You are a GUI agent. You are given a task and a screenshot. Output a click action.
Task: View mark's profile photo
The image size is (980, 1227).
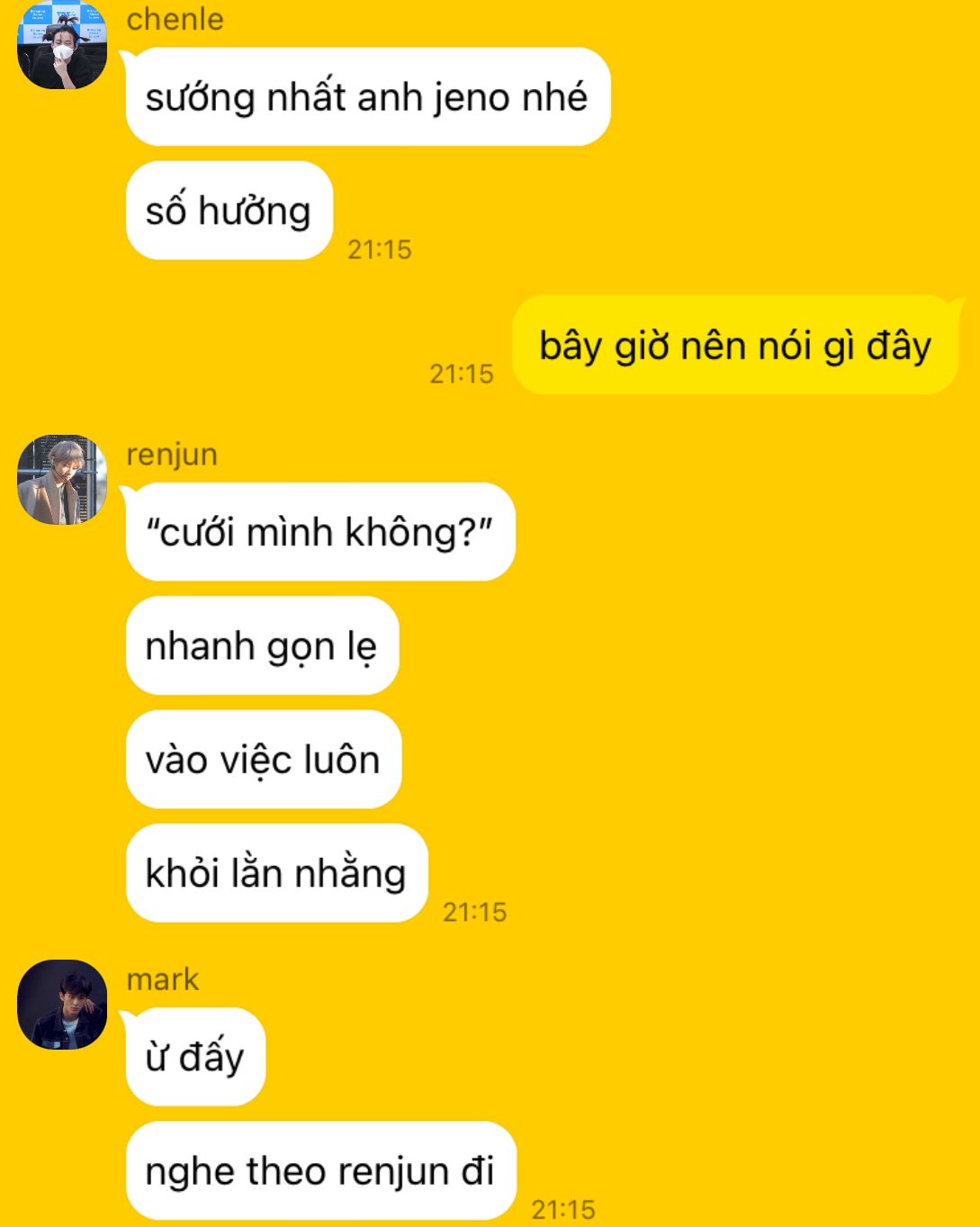tap(62, 1005)
